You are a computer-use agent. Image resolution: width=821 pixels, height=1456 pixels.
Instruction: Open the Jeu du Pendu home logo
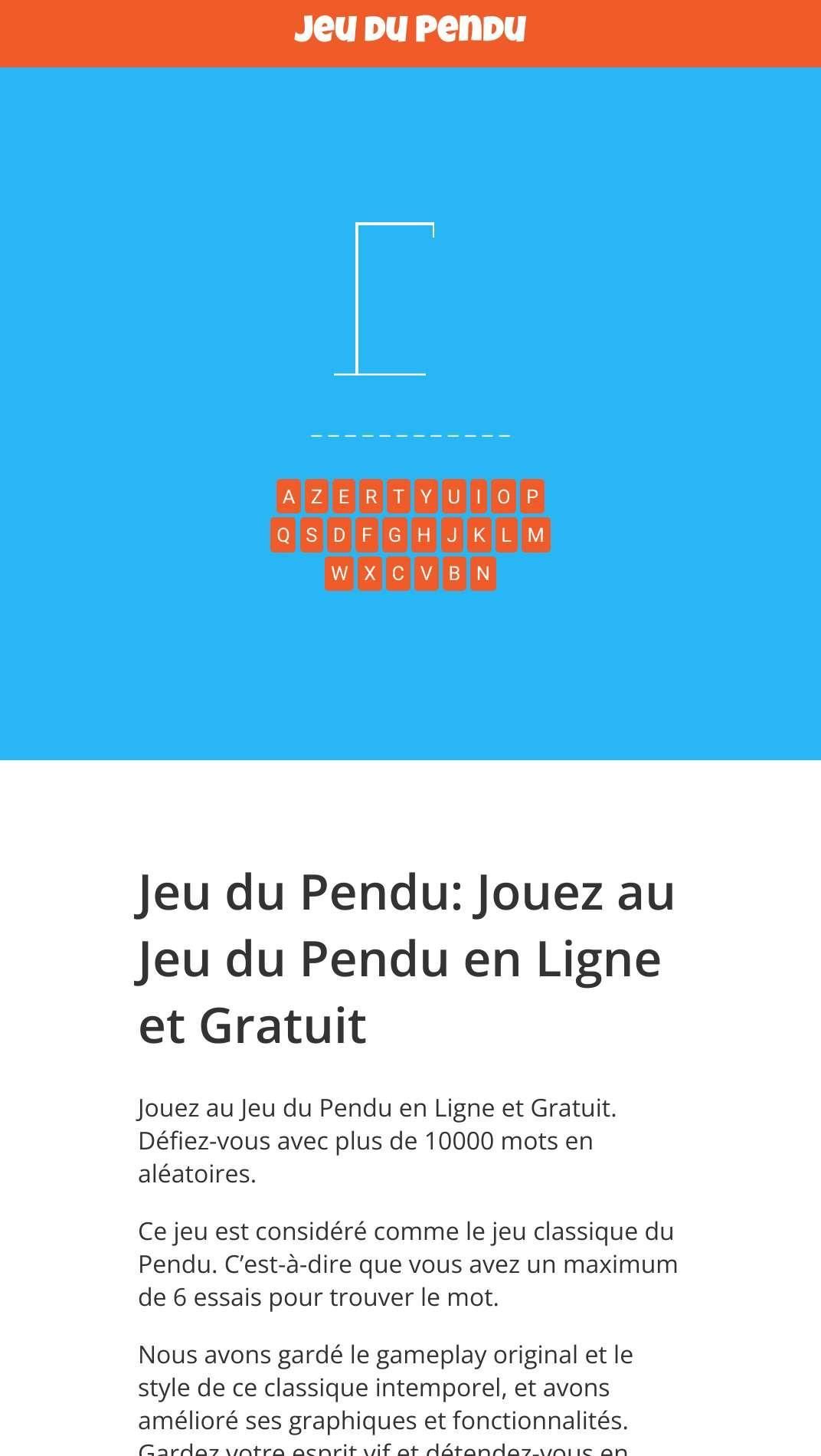point(410,29)
